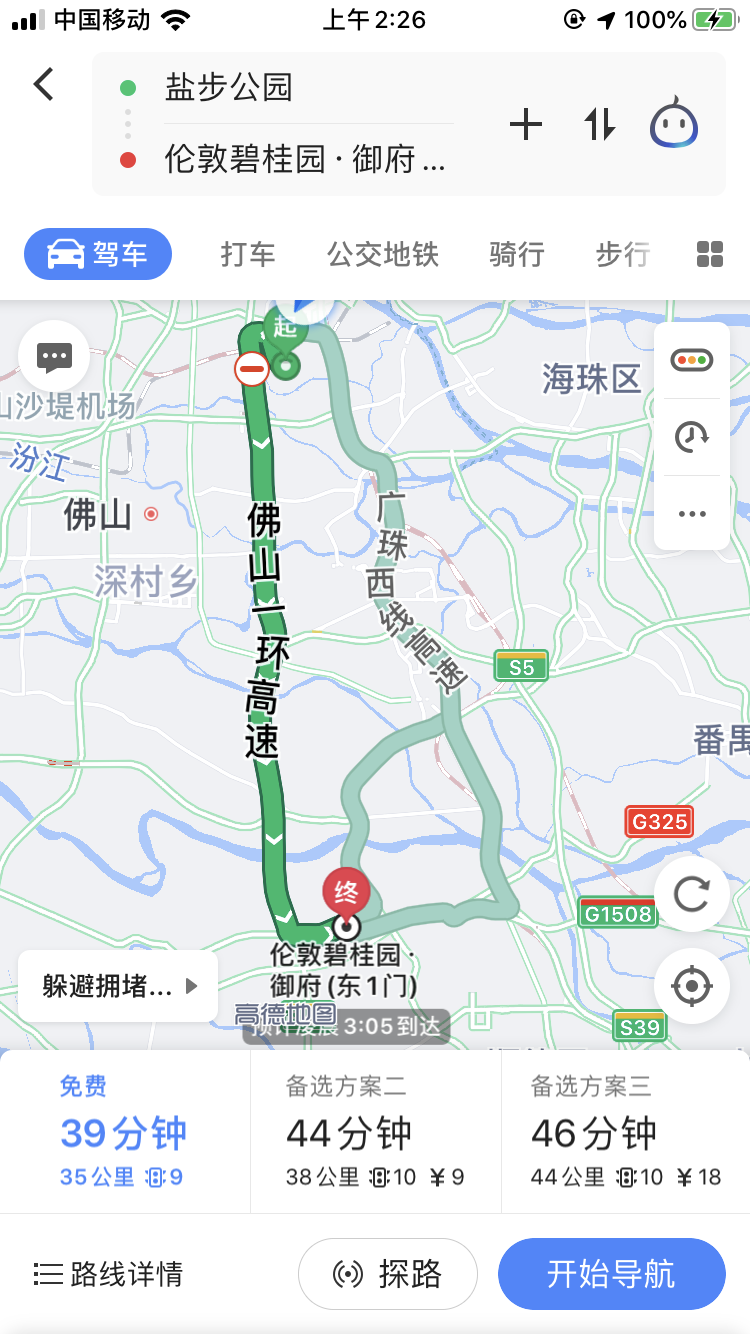Open the feedback message bubble
This screenshot has width=750, height=1334.
click(x=54, y=355)
